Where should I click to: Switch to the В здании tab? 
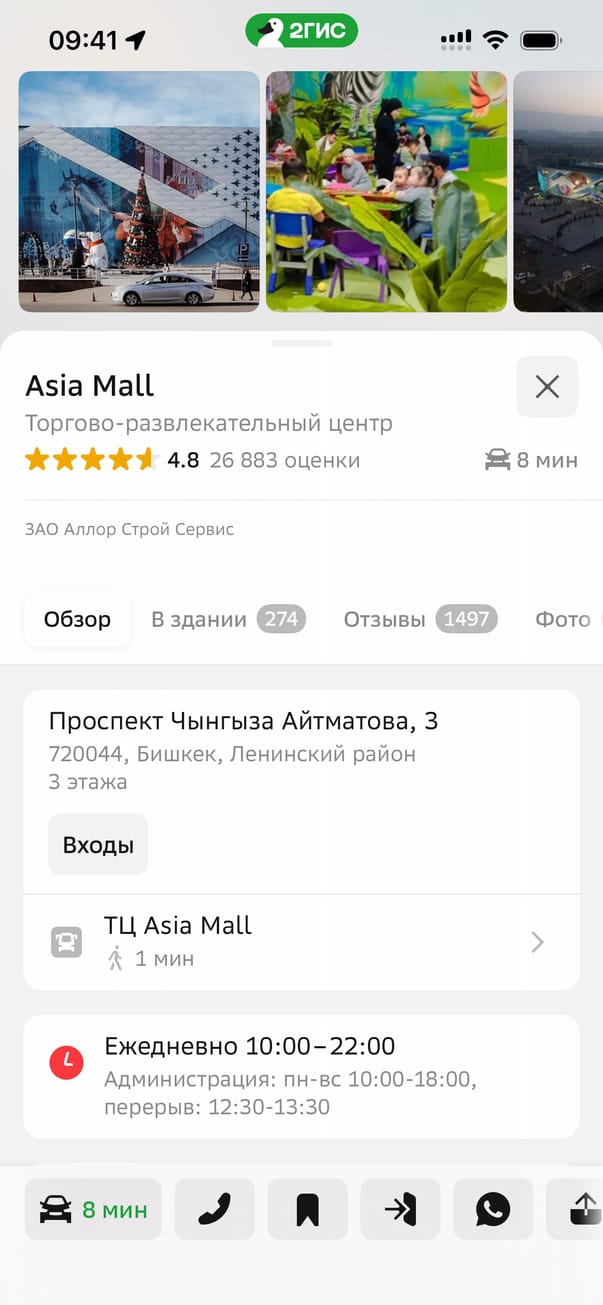pyautogui.click(x=228, y=619)
